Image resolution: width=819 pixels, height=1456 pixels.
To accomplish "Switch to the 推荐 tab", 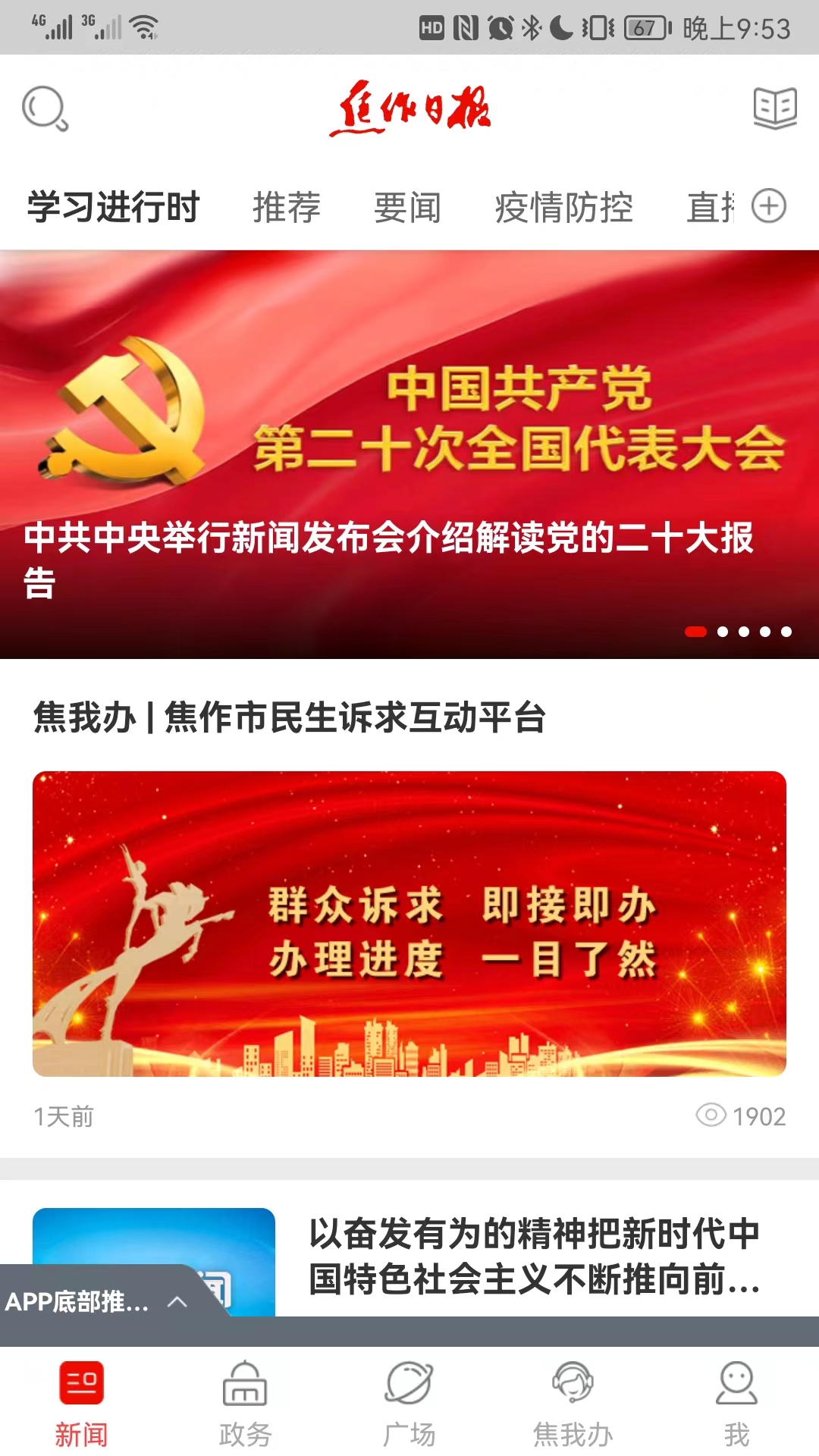I will 287,206.
